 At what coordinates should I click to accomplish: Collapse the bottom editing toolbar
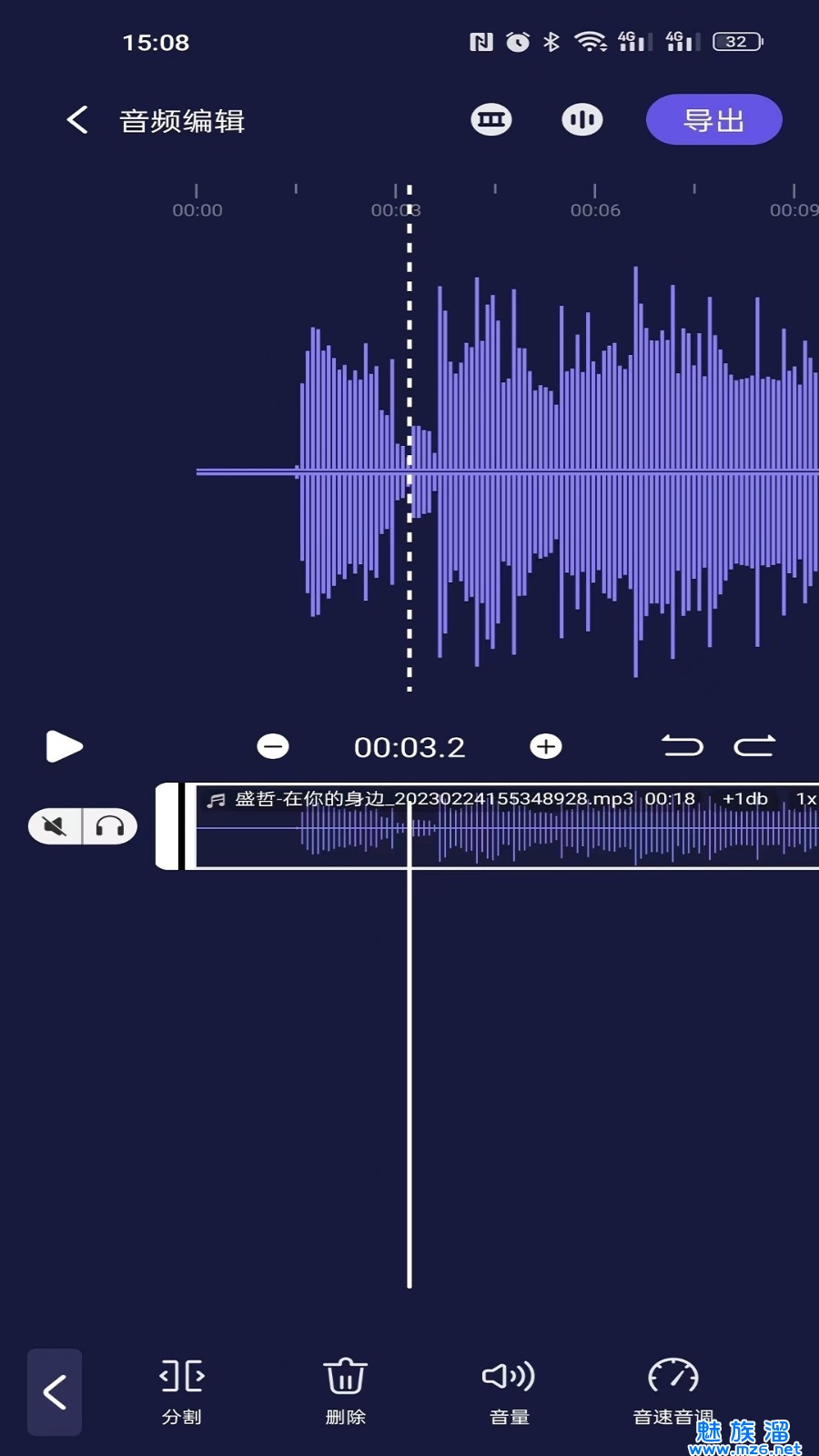click(55, 1391)
